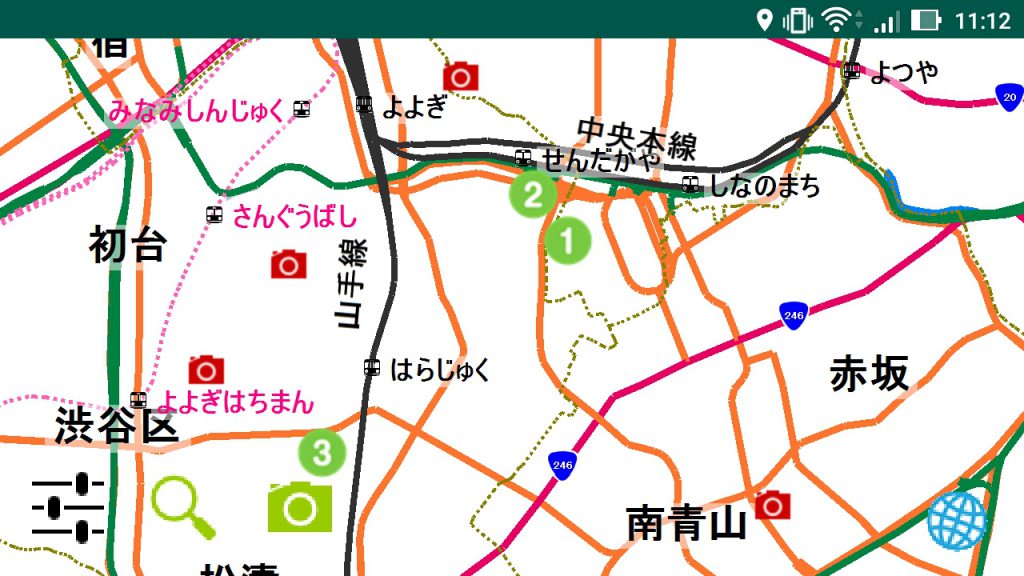This screenshot has height=576, width=1024.
Task: Tap the green camera button
Action: coord(299,507)
